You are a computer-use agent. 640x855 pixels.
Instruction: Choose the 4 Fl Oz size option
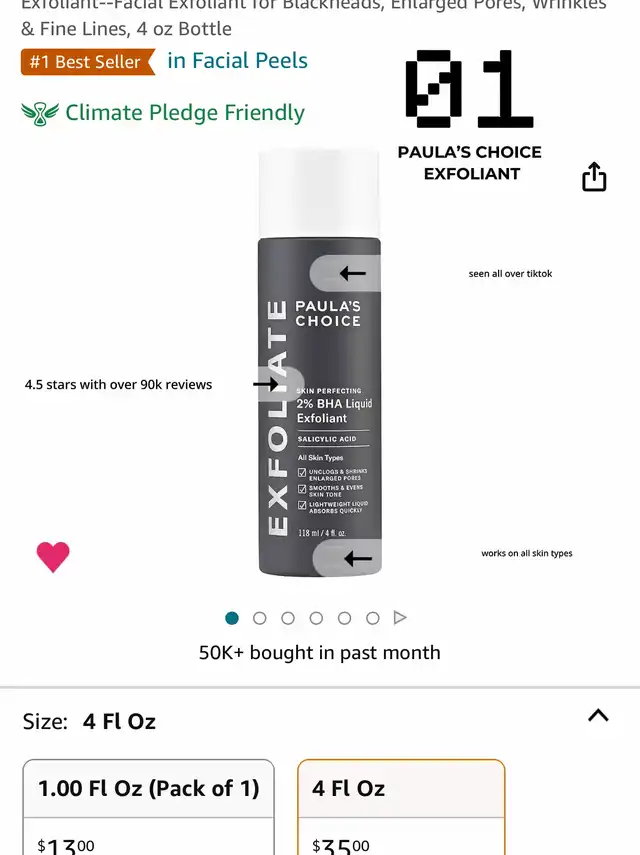[x=401, y=807]
